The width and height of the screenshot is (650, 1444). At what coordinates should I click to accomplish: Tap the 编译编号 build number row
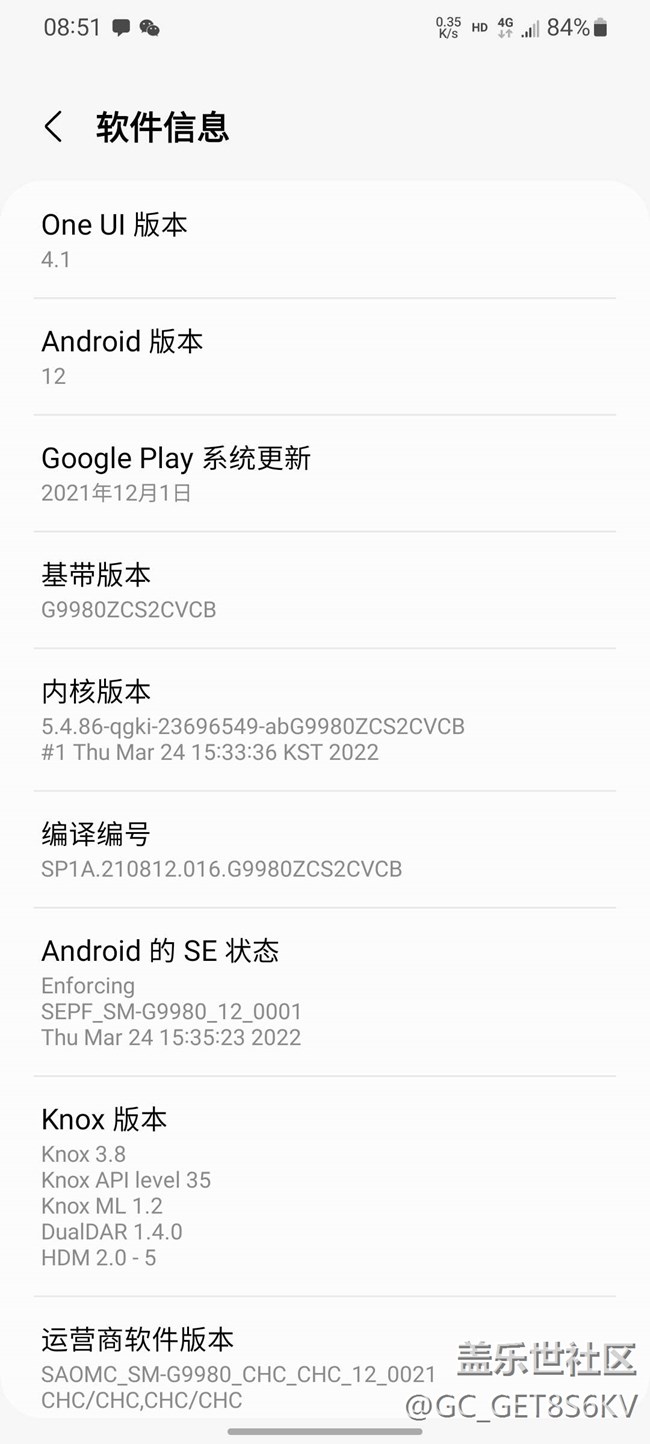324,850
